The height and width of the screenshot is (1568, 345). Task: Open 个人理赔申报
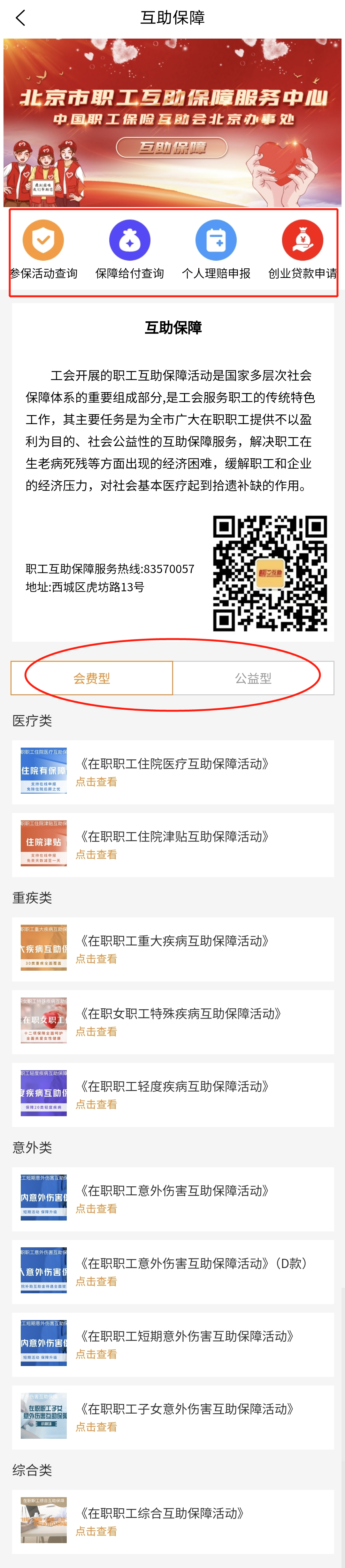[216, 250]
